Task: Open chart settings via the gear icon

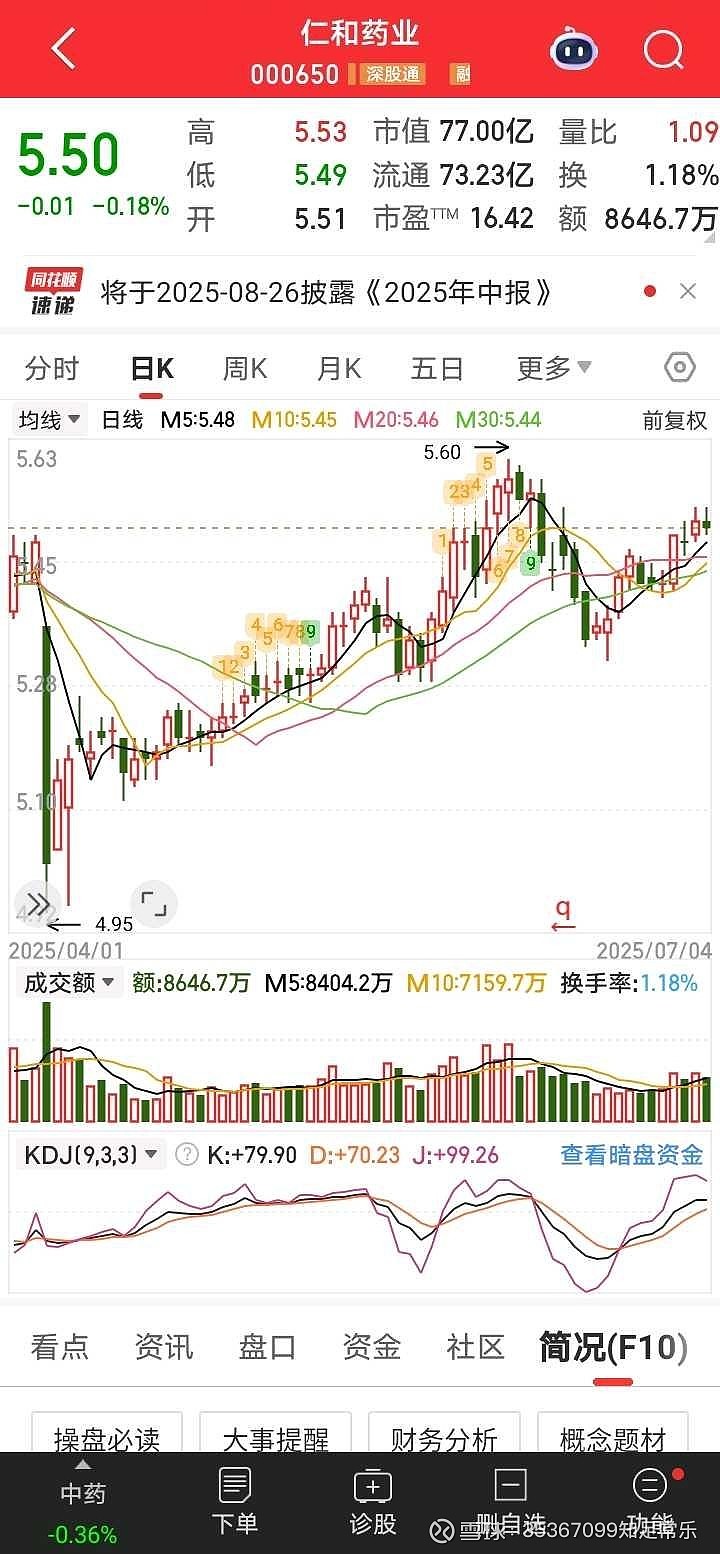Action: [677, 368]
